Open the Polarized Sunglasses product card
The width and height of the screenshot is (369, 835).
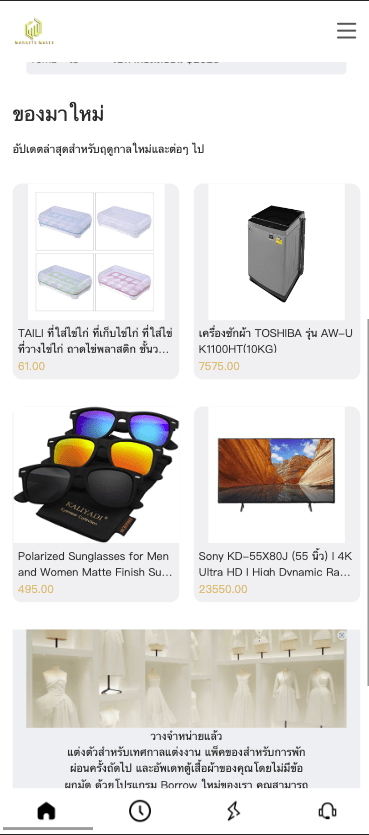point(96,504)
